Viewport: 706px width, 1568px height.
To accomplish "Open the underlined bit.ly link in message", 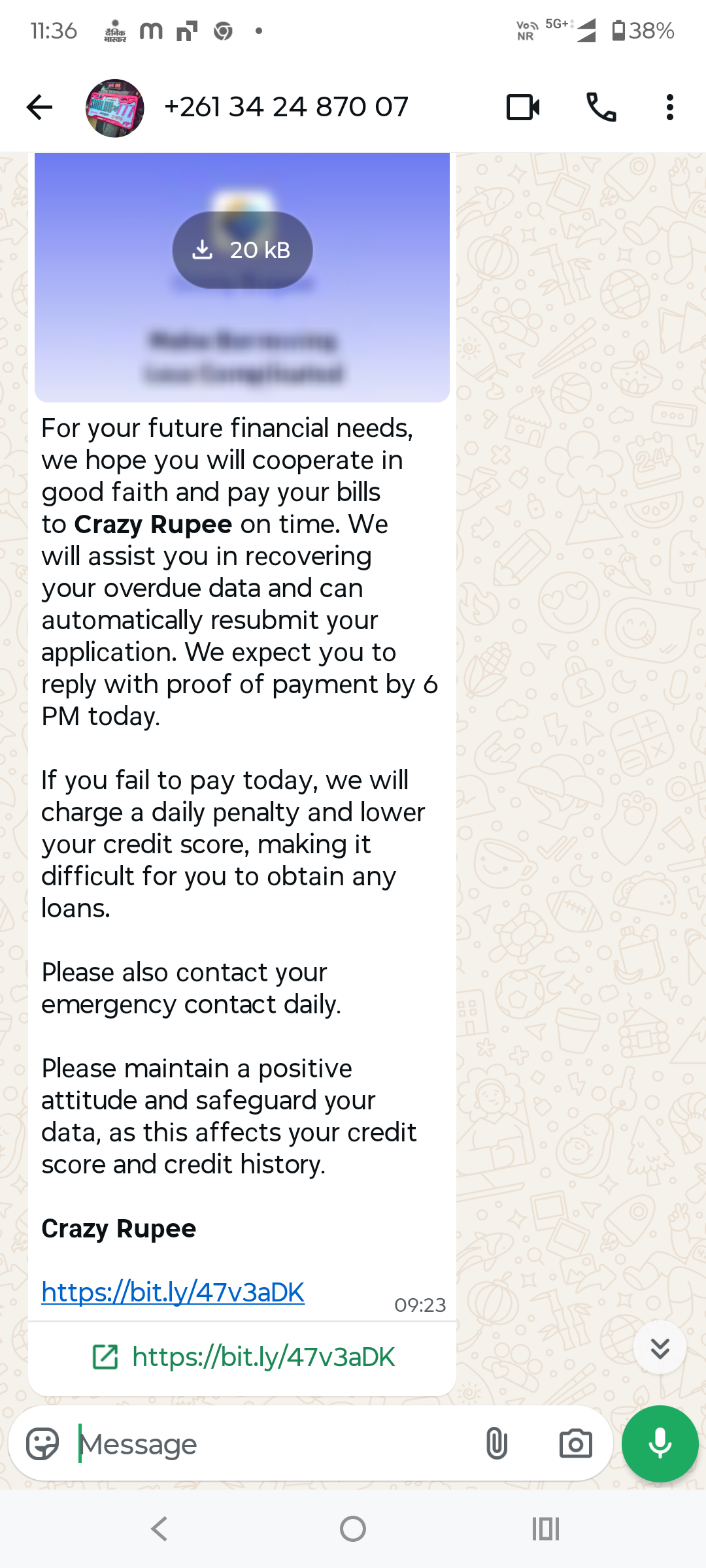I will tap(173, 1292).
